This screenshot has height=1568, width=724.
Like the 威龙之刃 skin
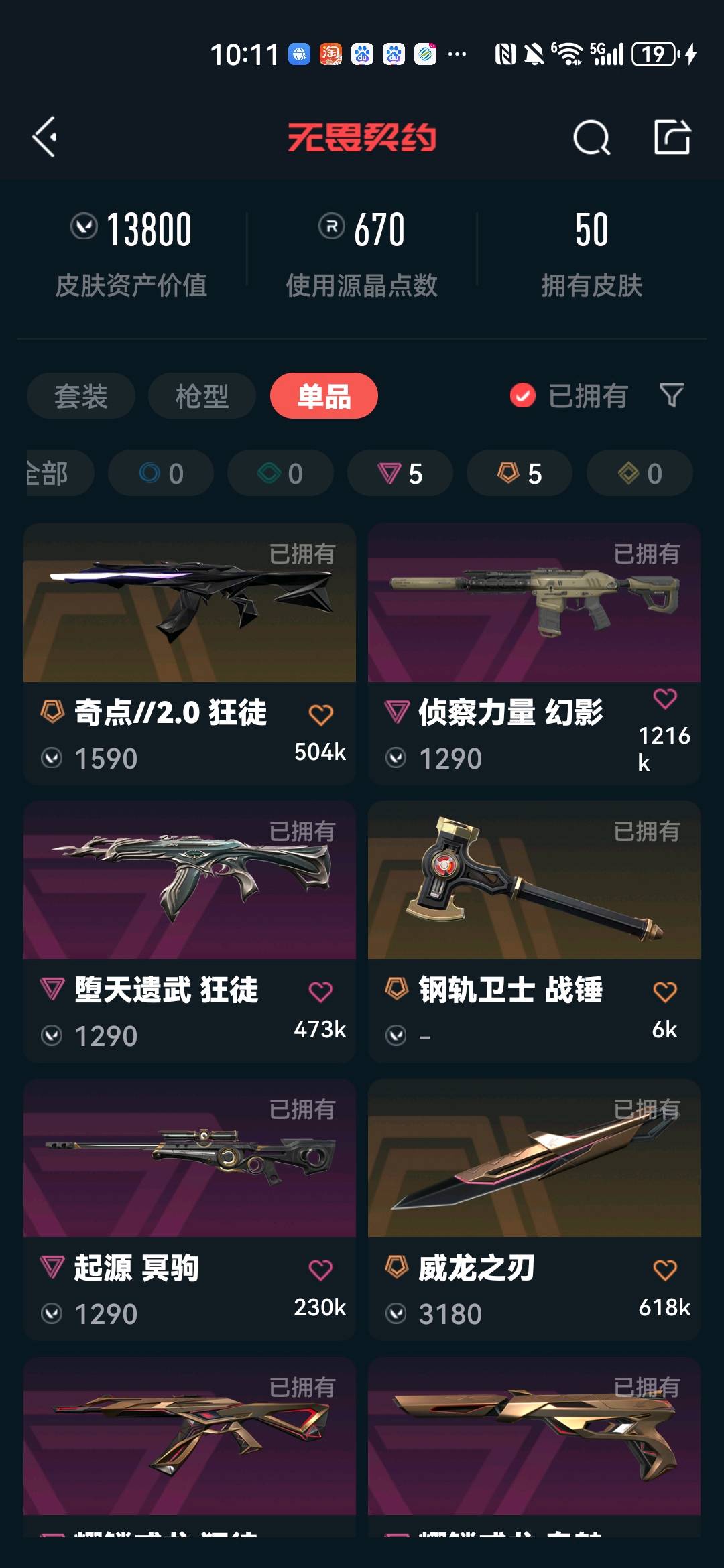pyautogui.click(x=664, y=1270)
